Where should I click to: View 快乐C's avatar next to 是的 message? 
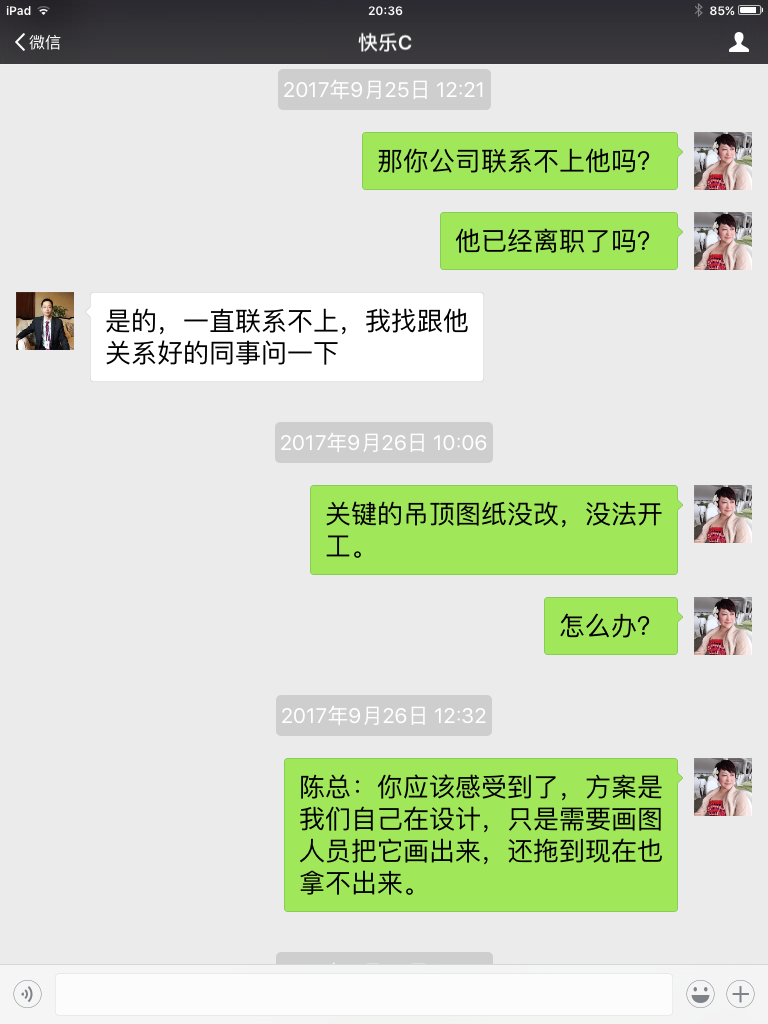click(x=45, y=321)
